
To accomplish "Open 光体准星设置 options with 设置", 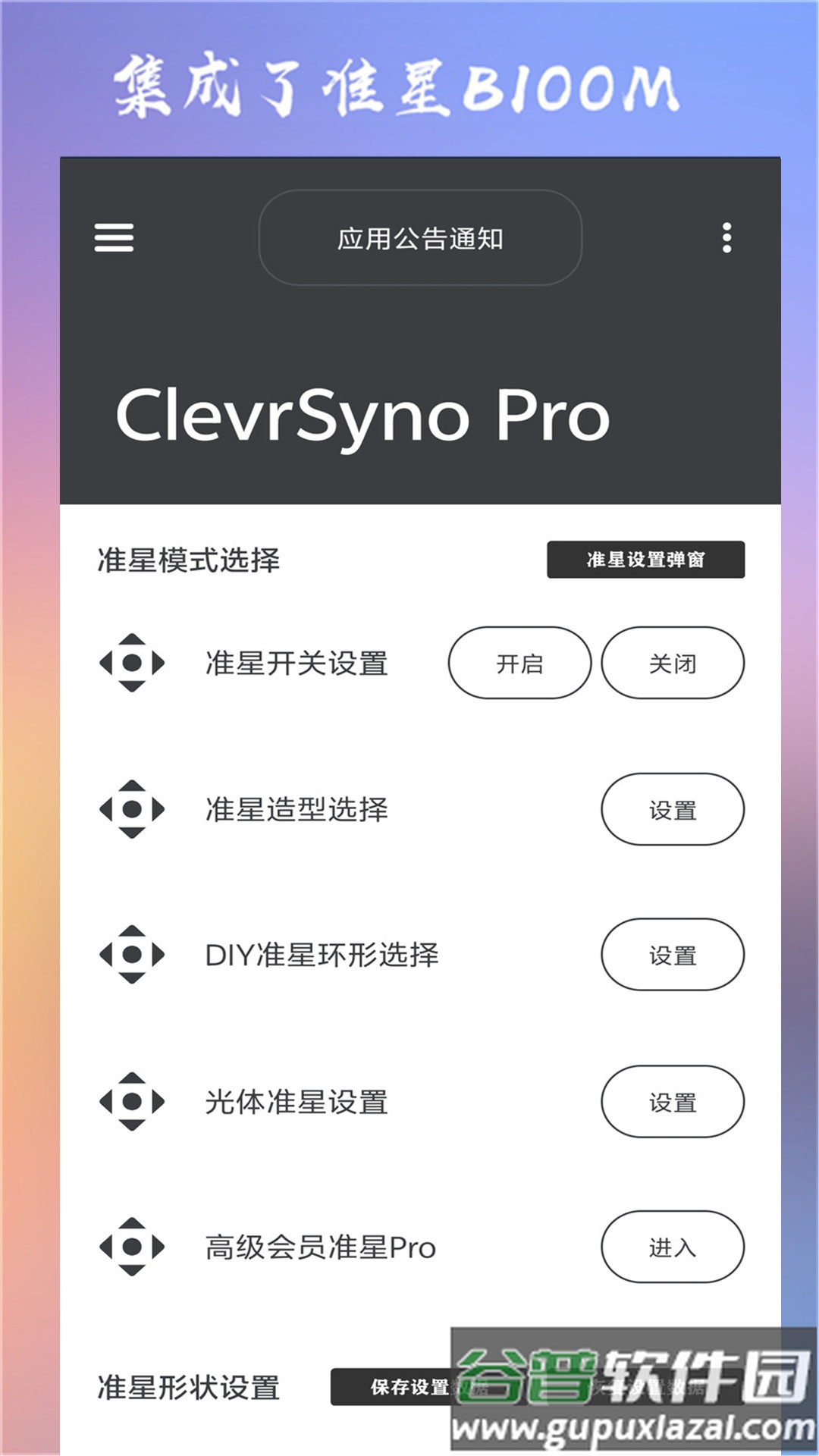I will coord(673,1103).
